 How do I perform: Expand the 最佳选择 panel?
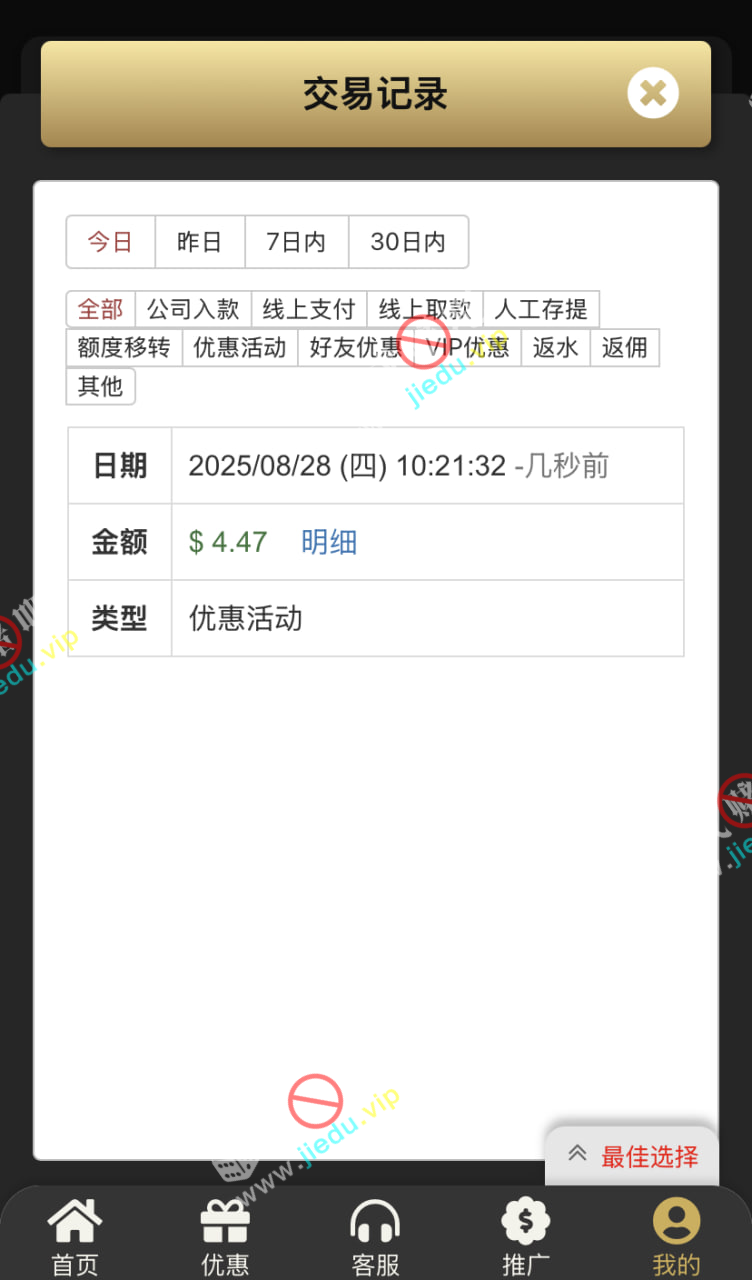coord(633,1157)
